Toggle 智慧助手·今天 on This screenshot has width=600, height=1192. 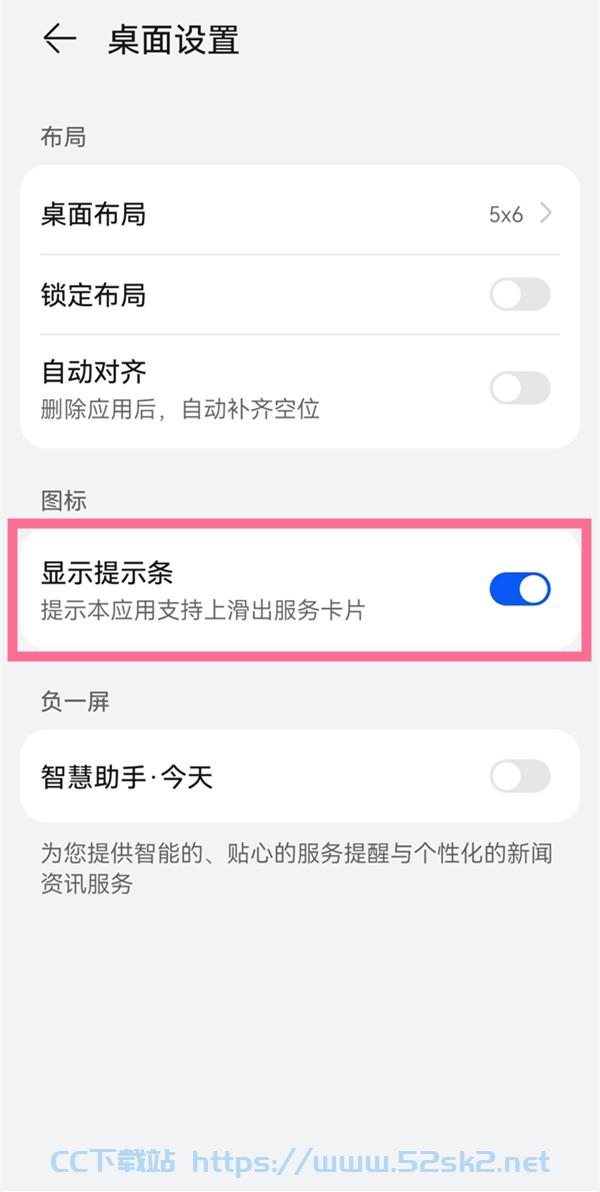click(520, 776)
